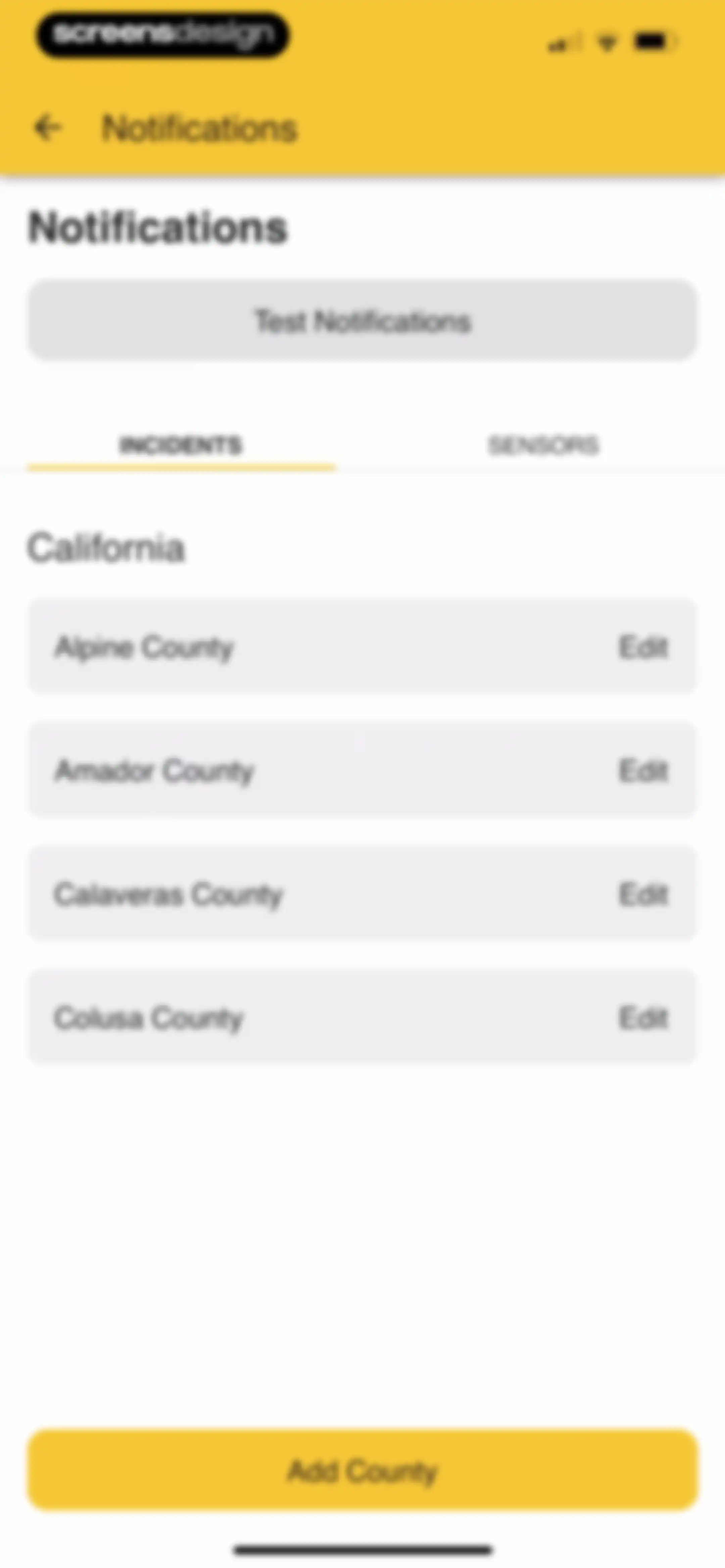725x1568 pixels.
Task: Edit Alpine County notifications
Action: [643, 647]
